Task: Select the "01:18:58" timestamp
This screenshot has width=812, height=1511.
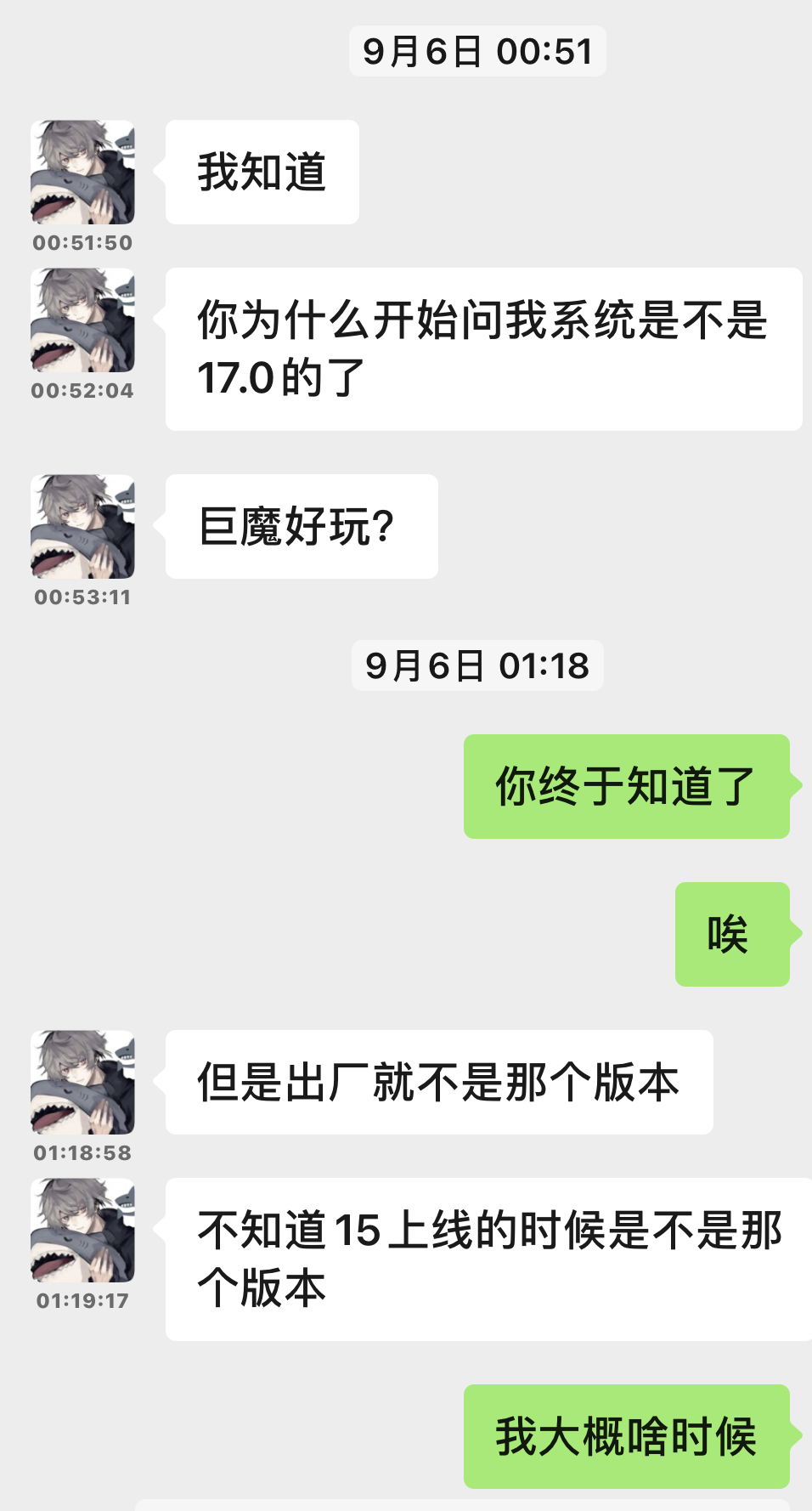Action: pos(82,1154)
